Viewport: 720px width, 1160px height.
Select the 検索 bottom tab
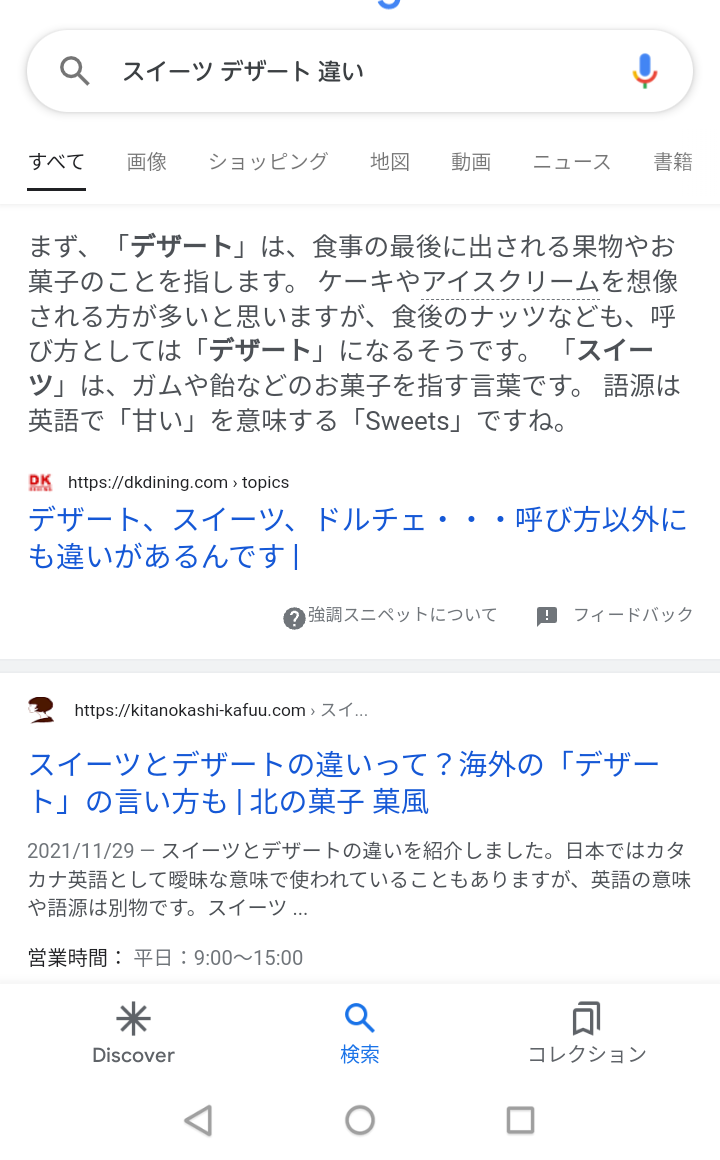(360, 1034)
